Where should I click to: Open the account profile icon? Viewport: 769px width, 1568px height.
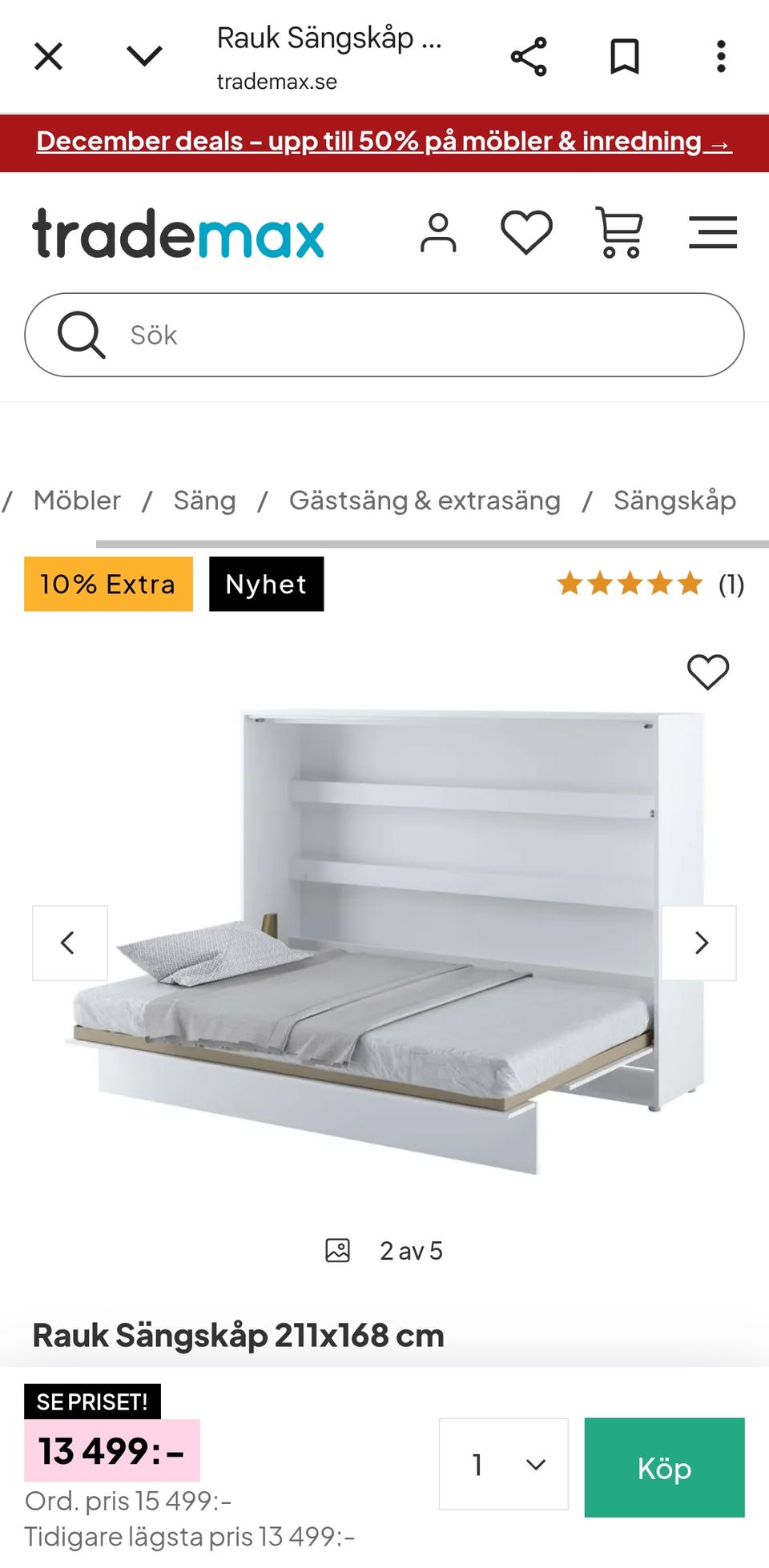[438, 233]
